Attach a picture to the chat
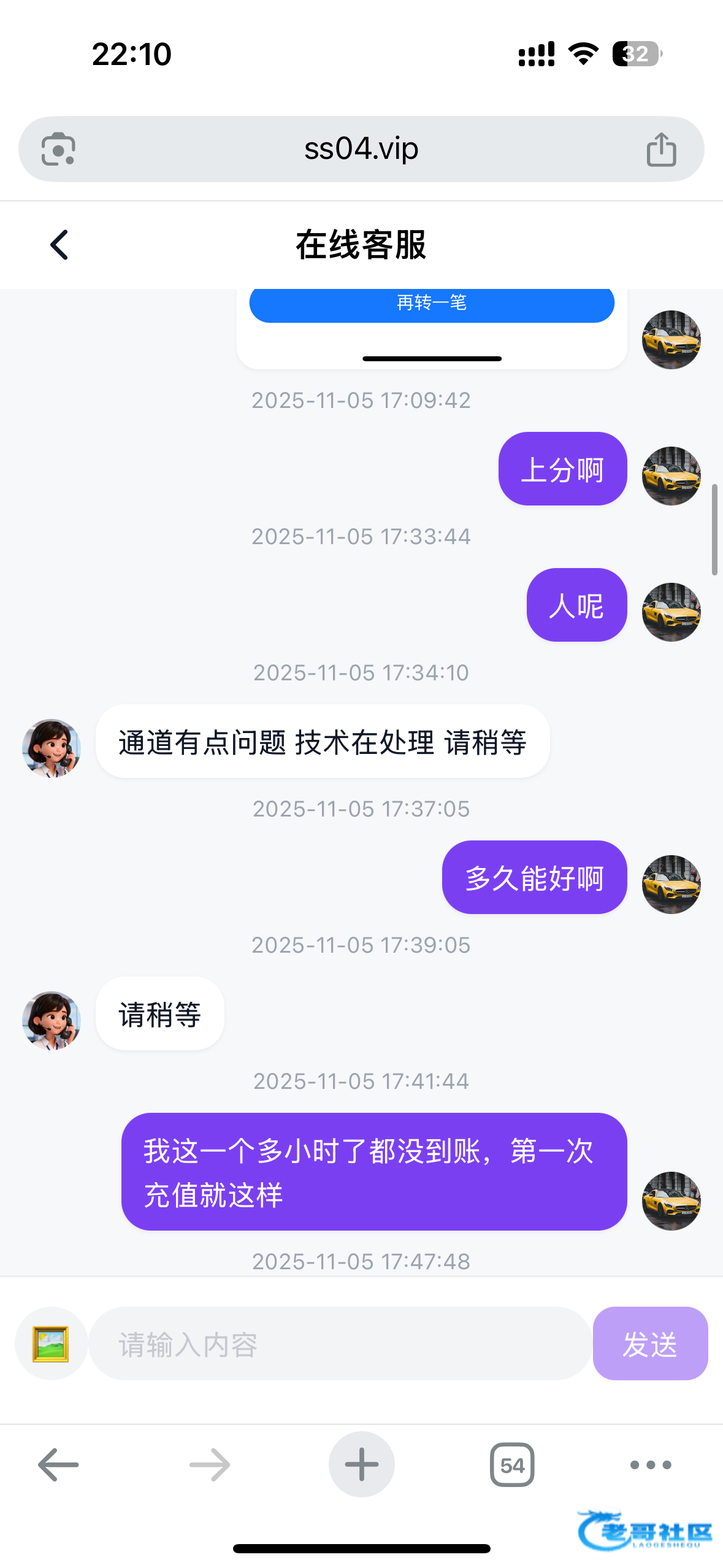723x1568 pixels. pos(51,1343)
